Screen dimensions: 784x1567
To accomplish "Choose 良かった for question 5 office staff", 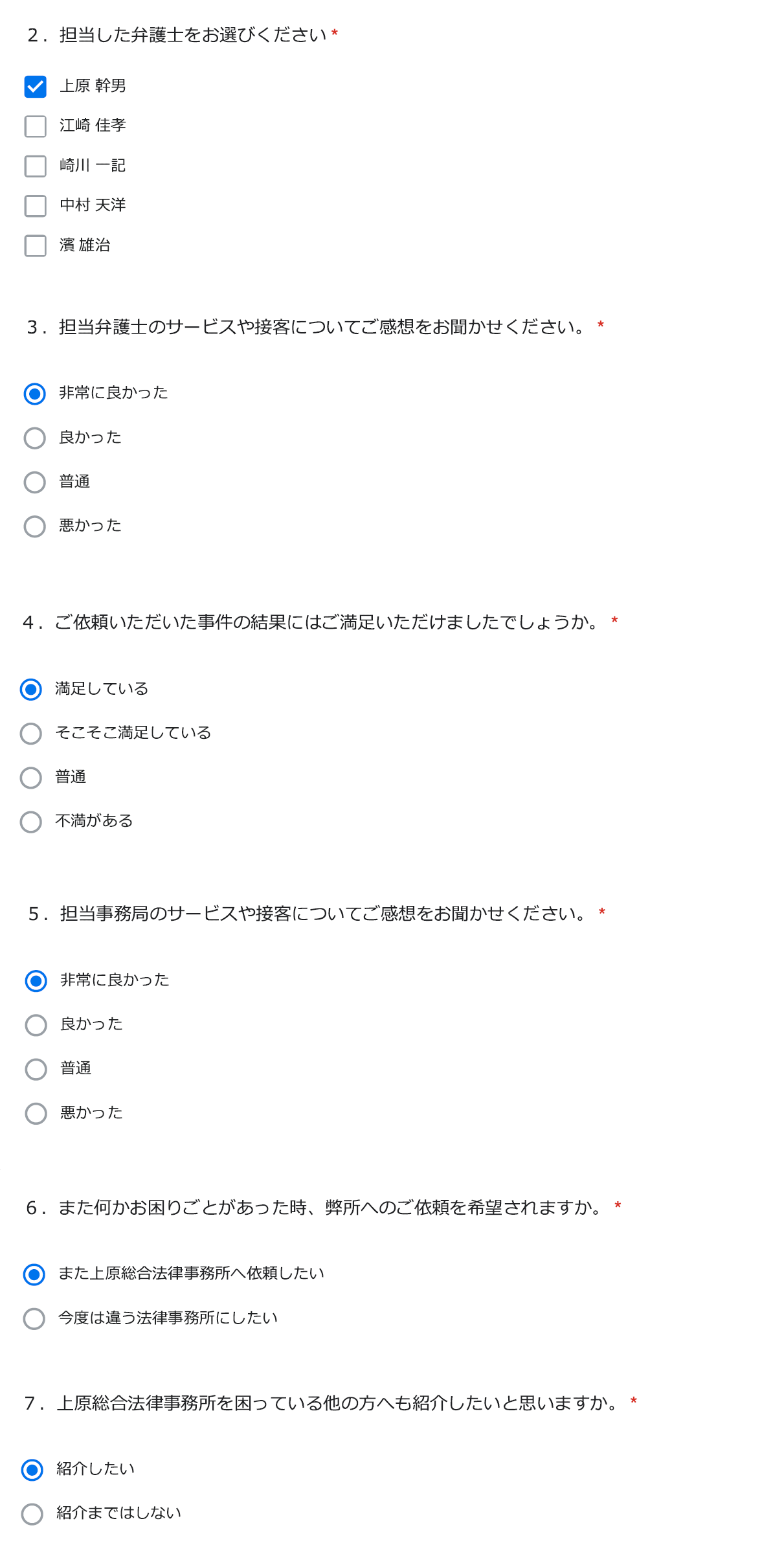I will click(x=36, y=1024).
